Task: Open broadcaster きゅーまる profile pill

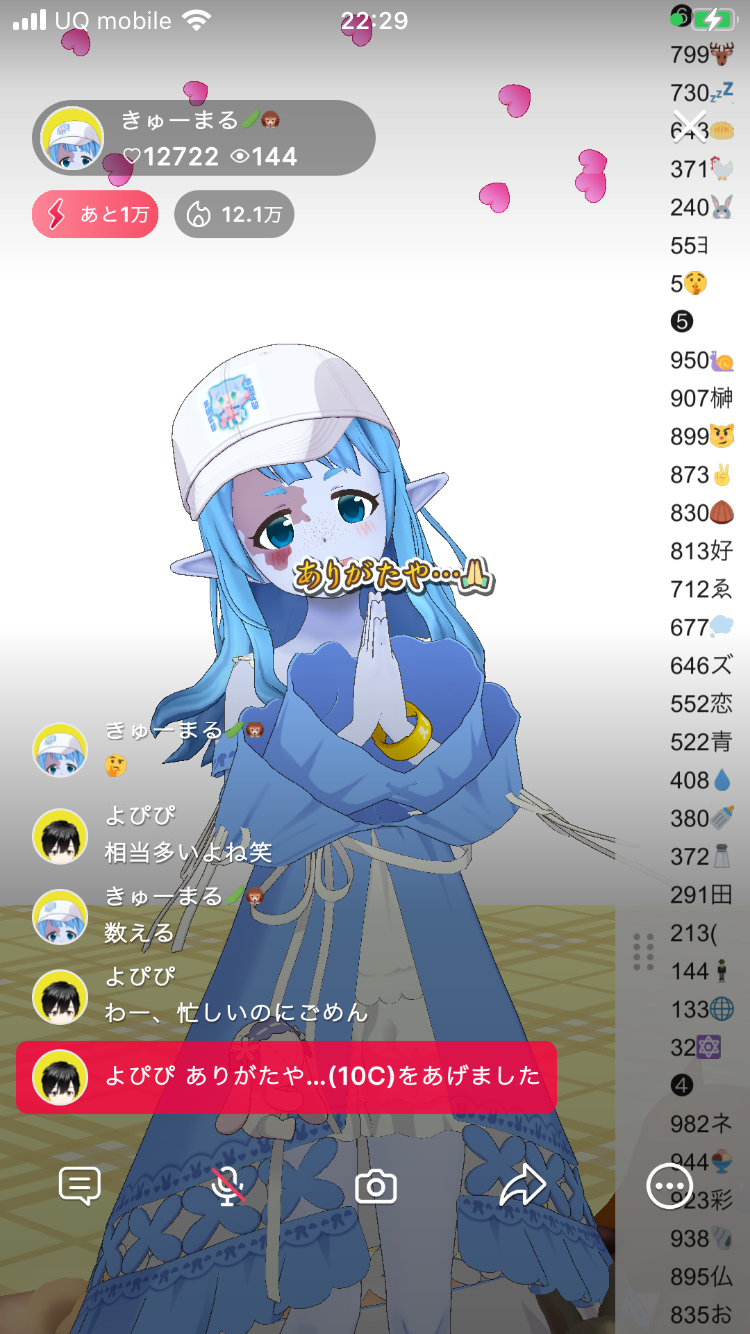Action: pyautogui.click(x=204, y=138)
